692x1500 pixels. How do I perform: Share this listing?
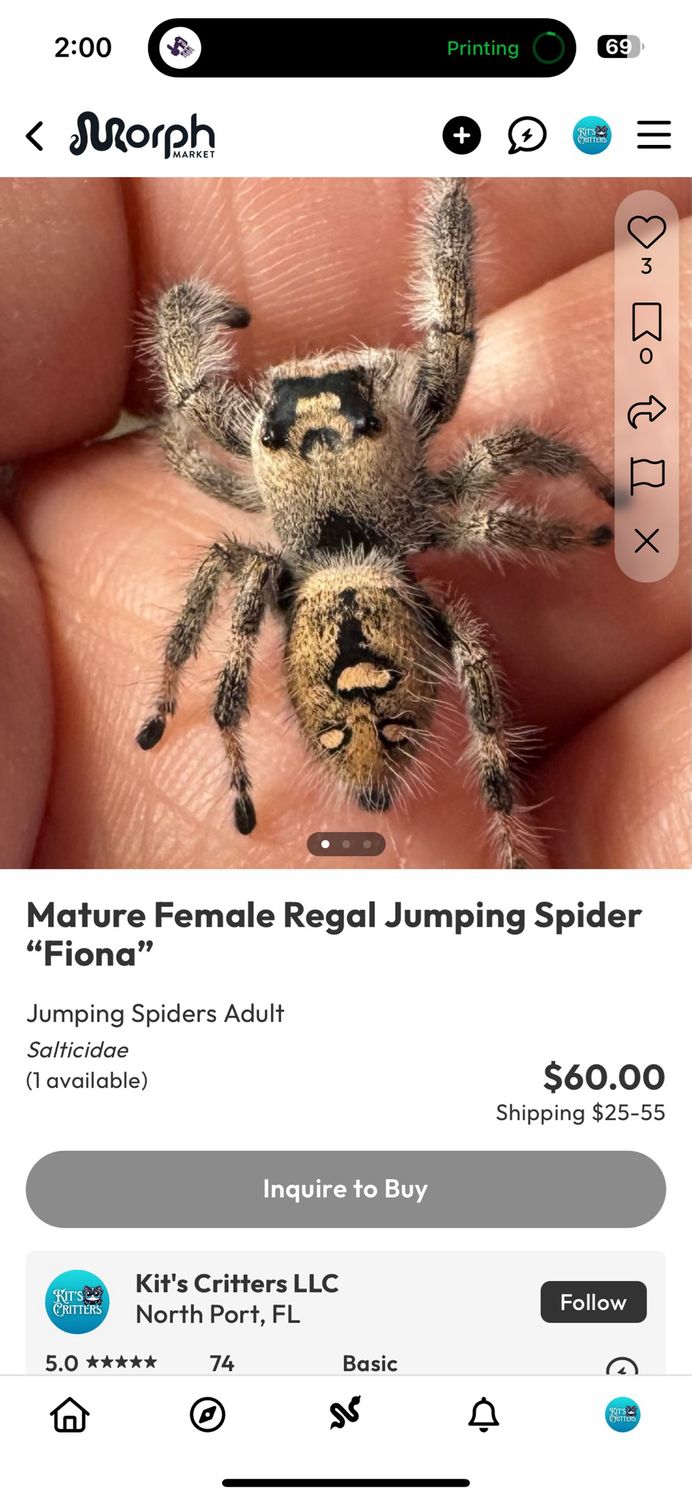point(646,411)
